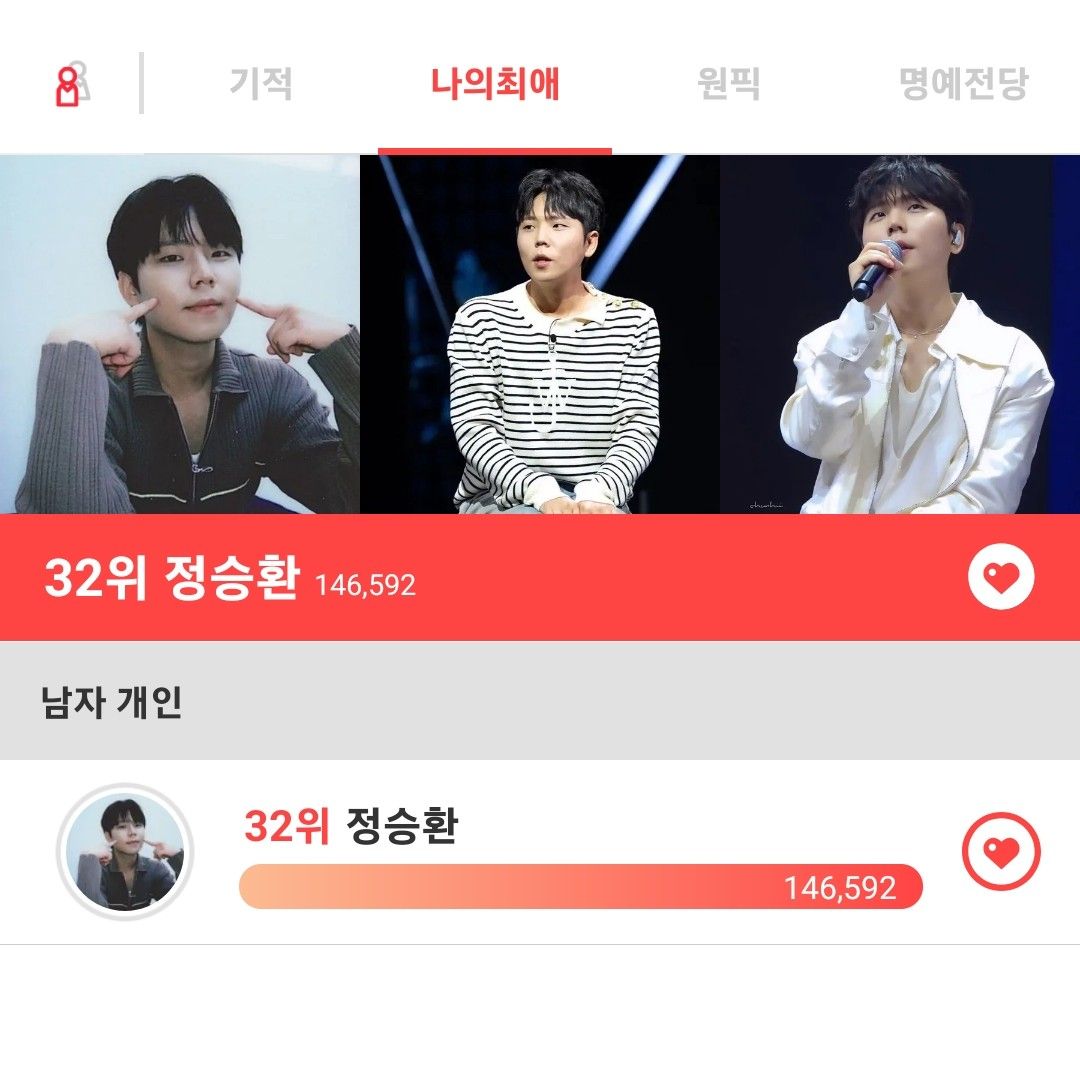Select the 나의최애 tab
Screen dimensions: 1080x1080
[495, 84]
